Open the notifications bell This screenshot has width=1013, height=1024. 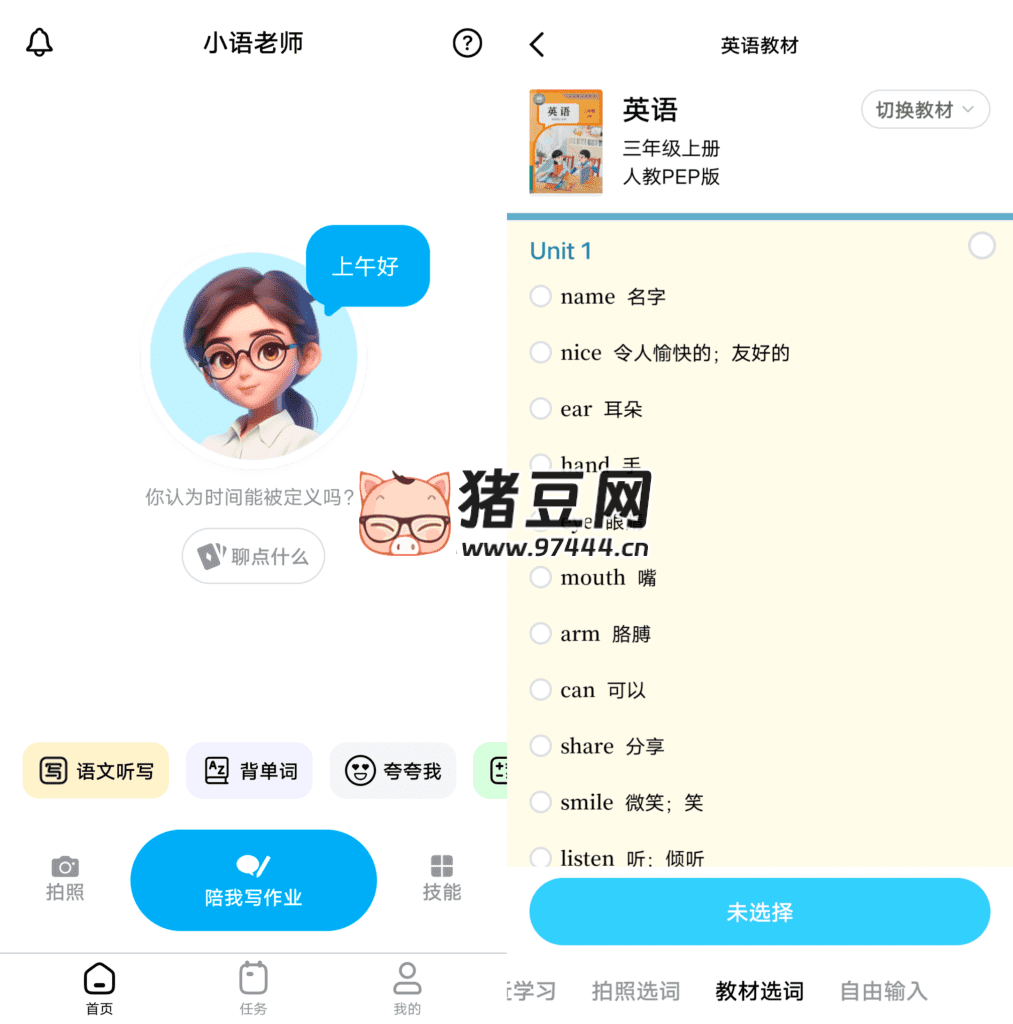(39, 43)
